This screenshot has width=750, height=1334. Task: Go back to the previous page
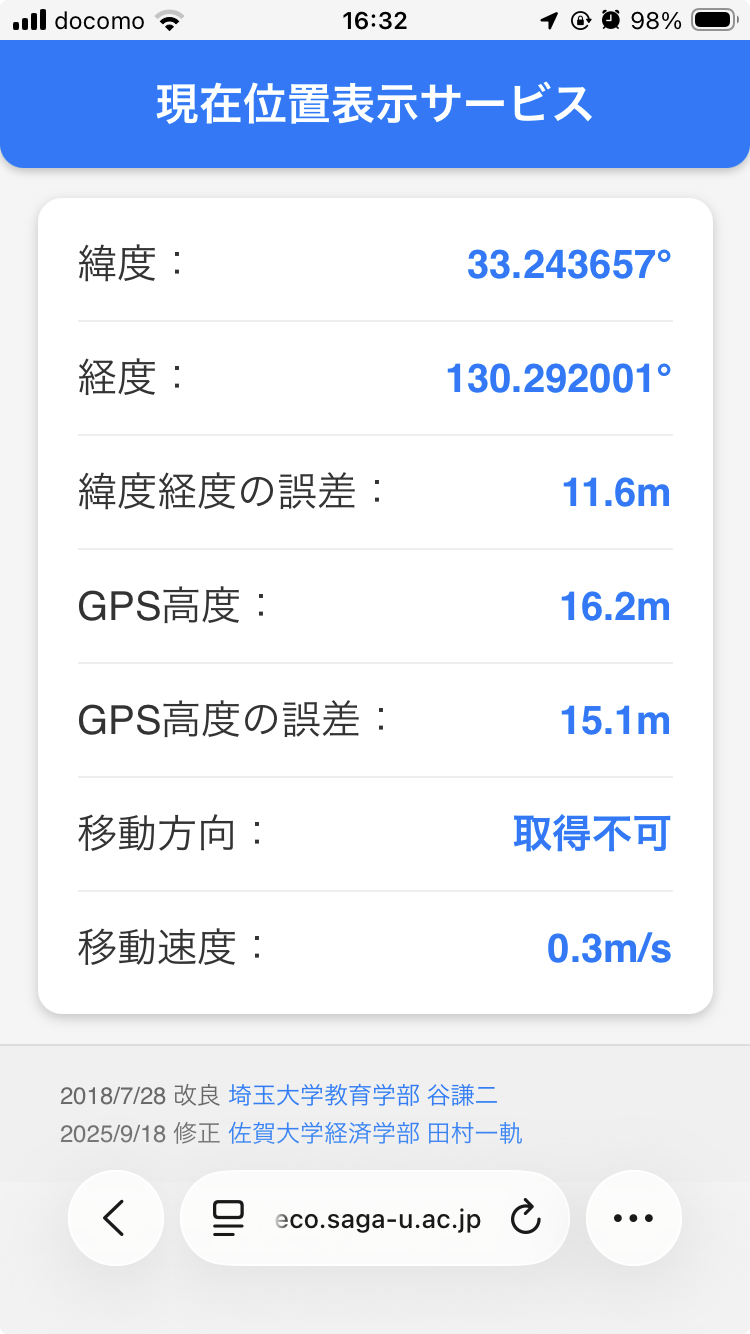(115, 1218)
